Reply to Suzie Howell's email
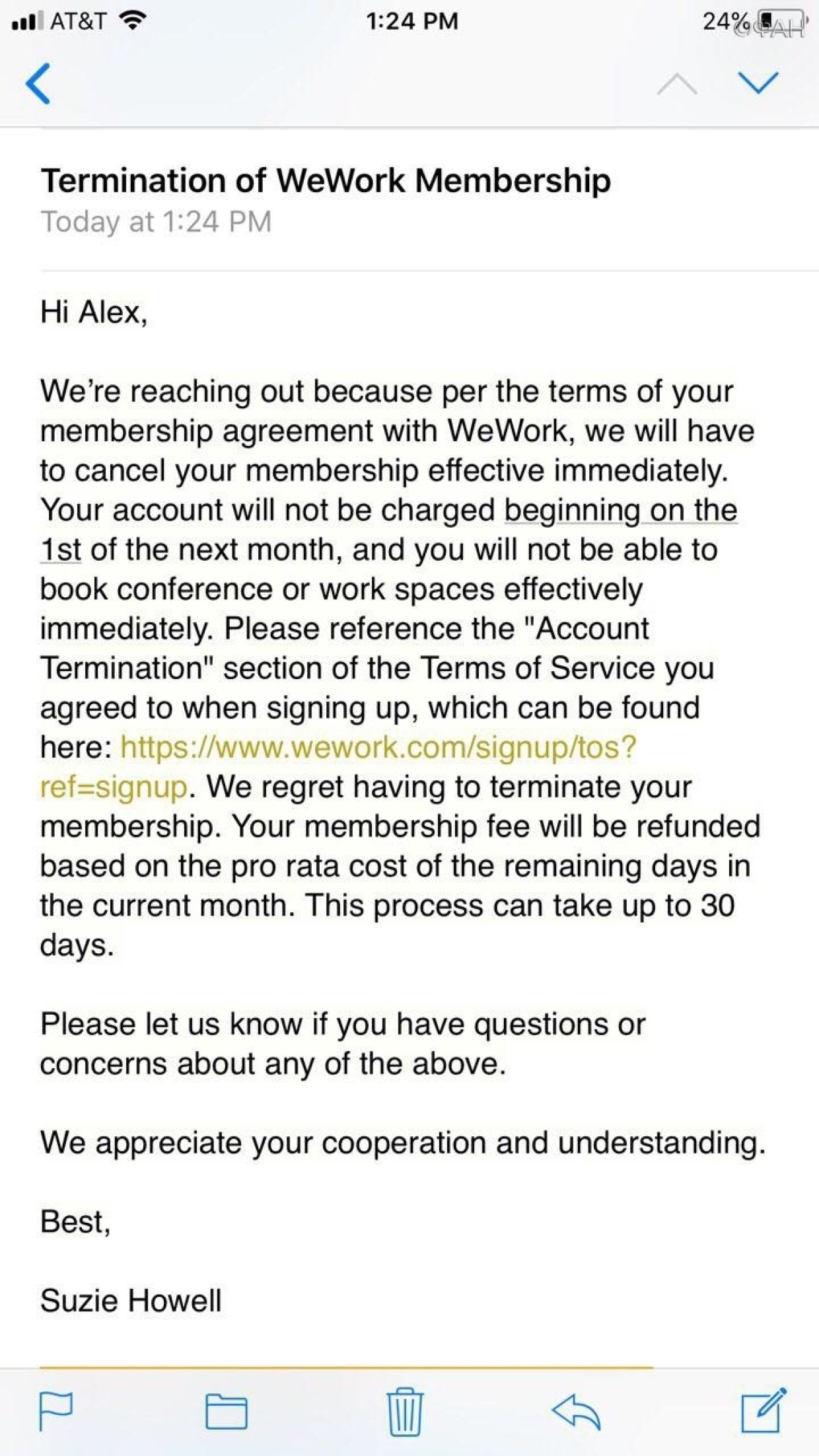Viewport: 819px width, 1456px height. [x=576, y=1411]
